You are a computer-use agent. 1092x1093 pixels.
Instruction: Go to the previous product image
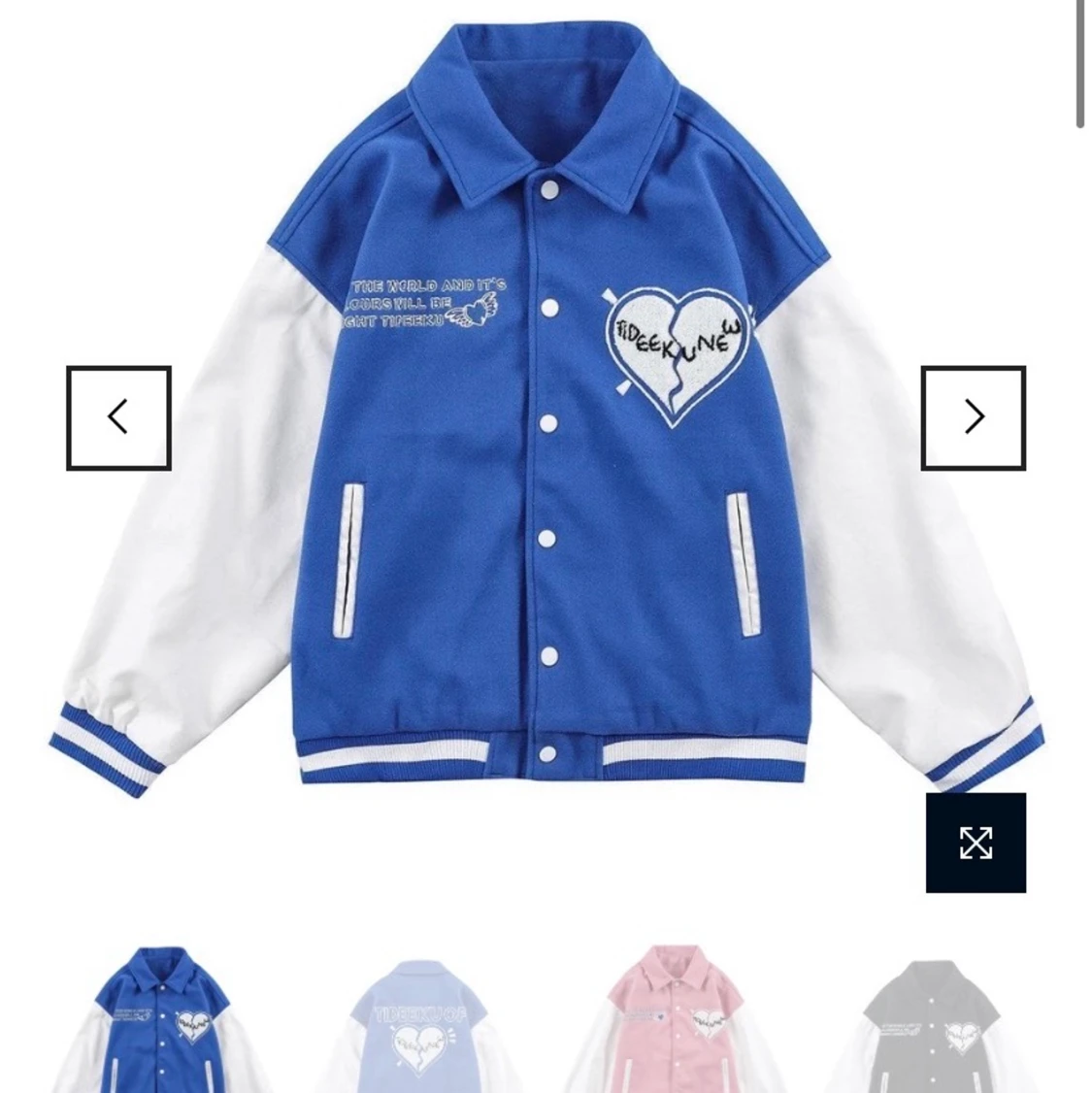[x=118, y=418]
